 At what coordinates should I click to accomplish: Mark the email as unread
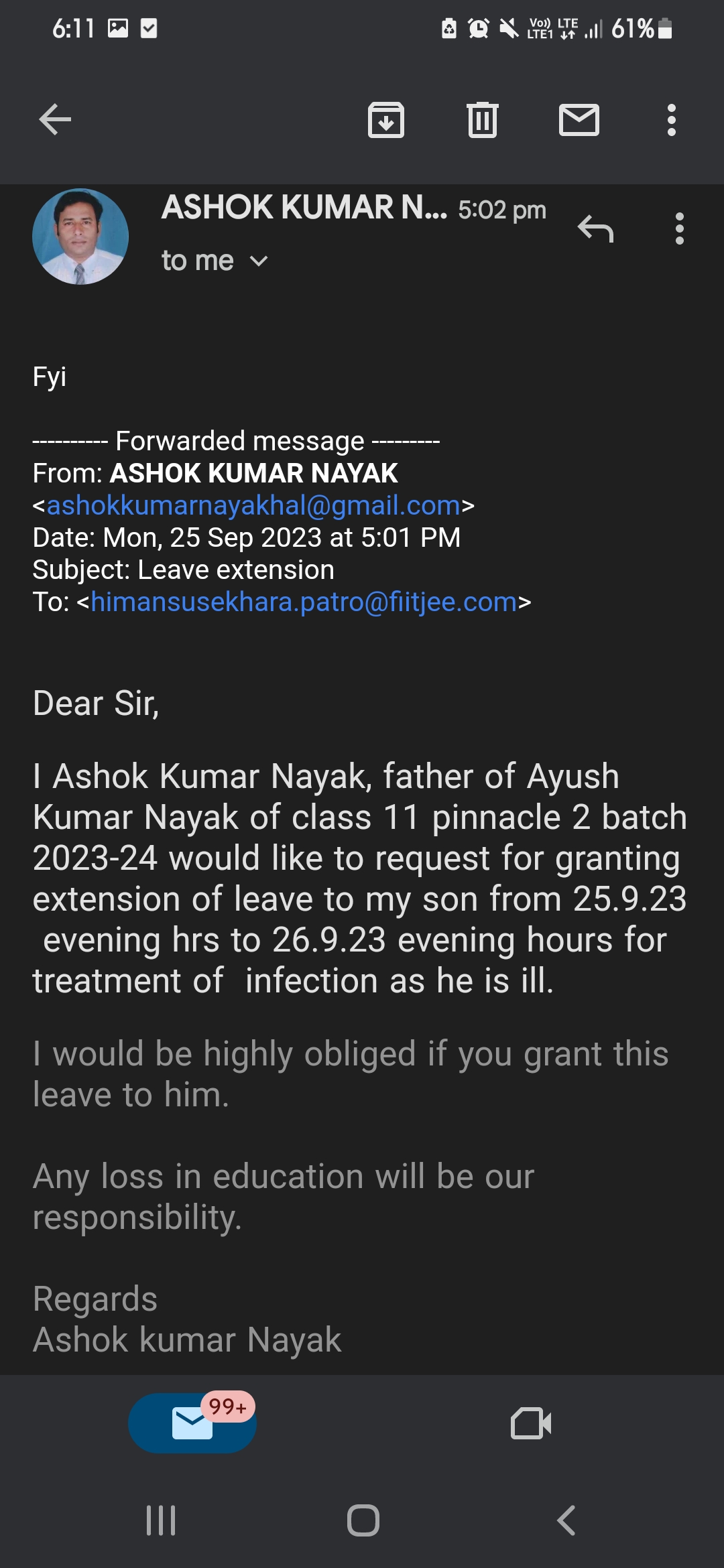[579, 121]
